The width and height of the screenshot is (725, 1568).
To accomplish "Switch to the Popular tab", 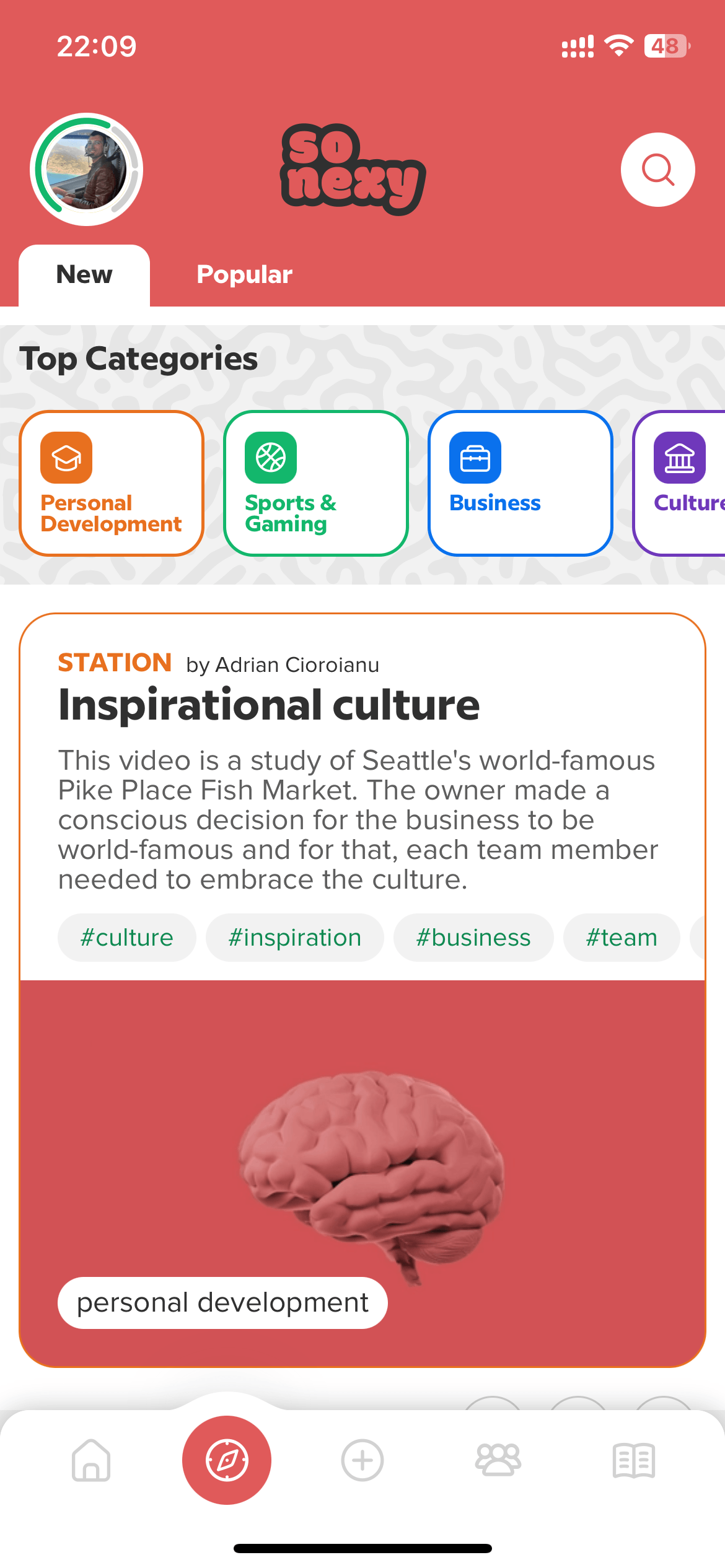I will tap(244, 275).
